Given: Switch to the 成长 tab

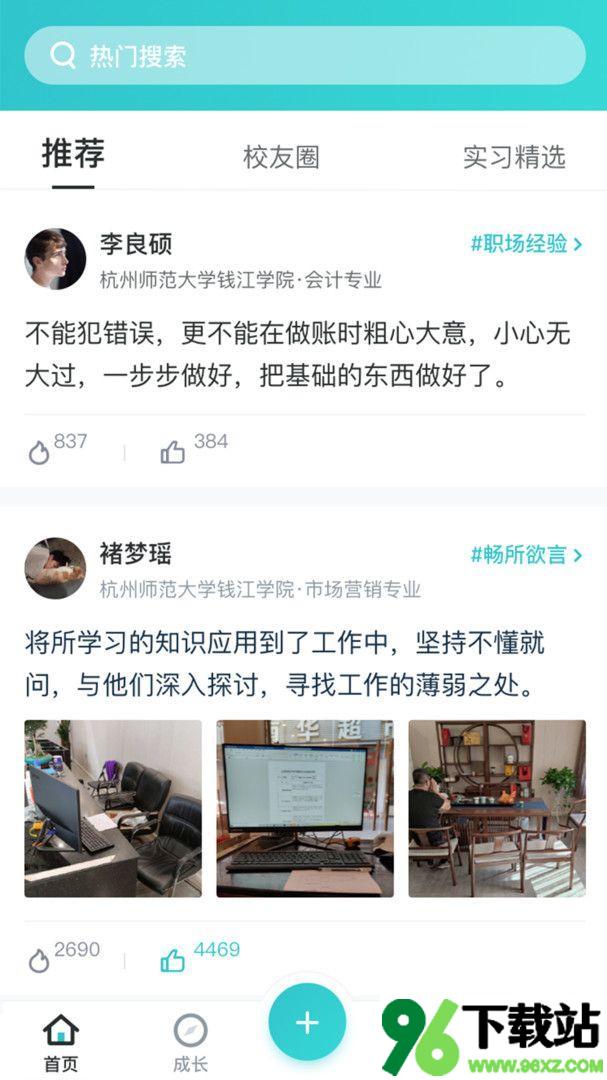Looking at the screenshot, I should [x=190, y=1041].
